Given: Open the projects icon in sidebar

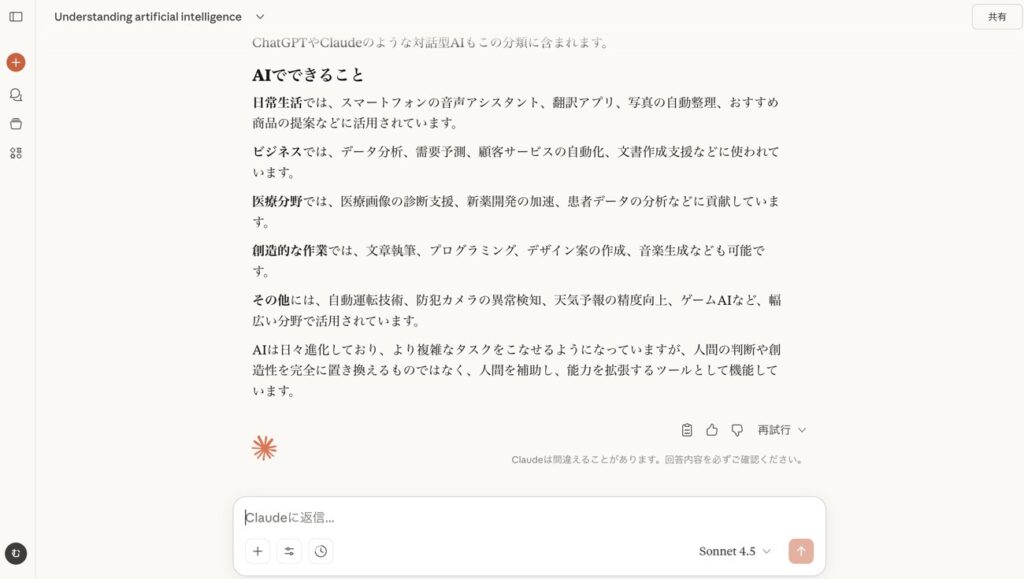Looking at the screenshot, I should (x=16, y=124).
